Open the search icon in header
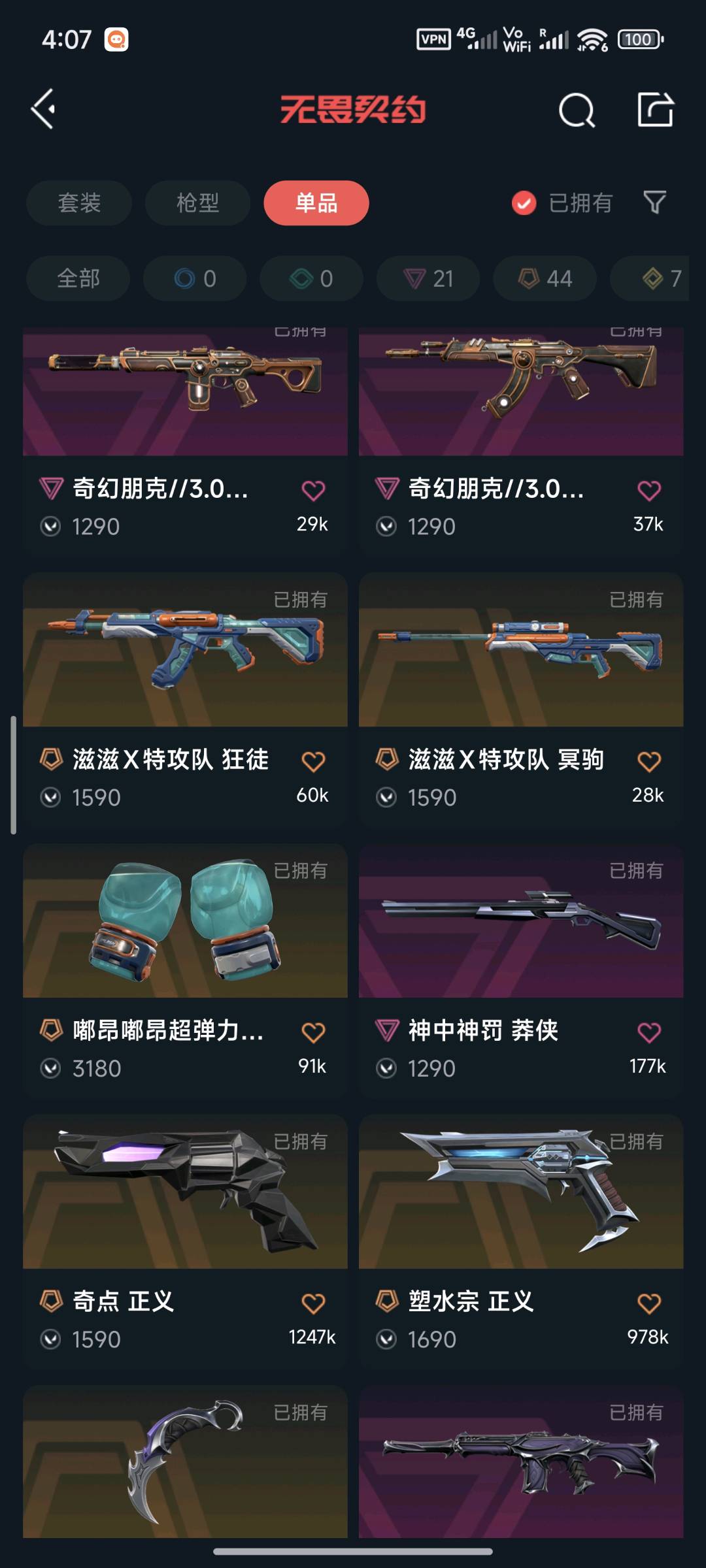This screenshot has width=706, height=1568. coord(577,110)
